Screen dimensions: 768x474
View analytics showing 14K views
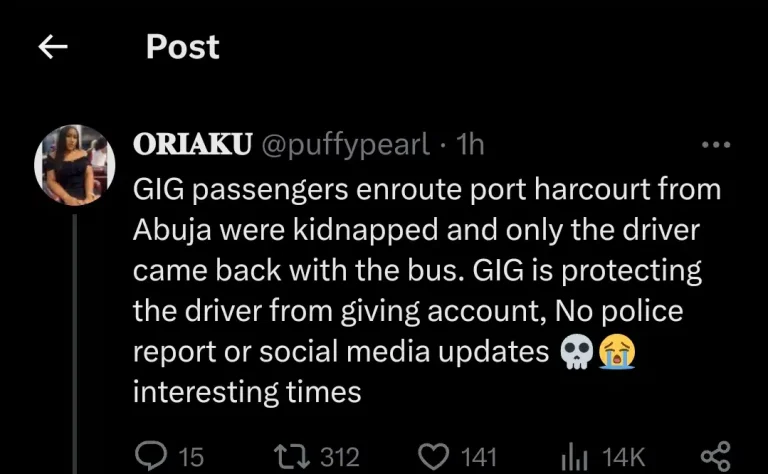pos(573,456)
